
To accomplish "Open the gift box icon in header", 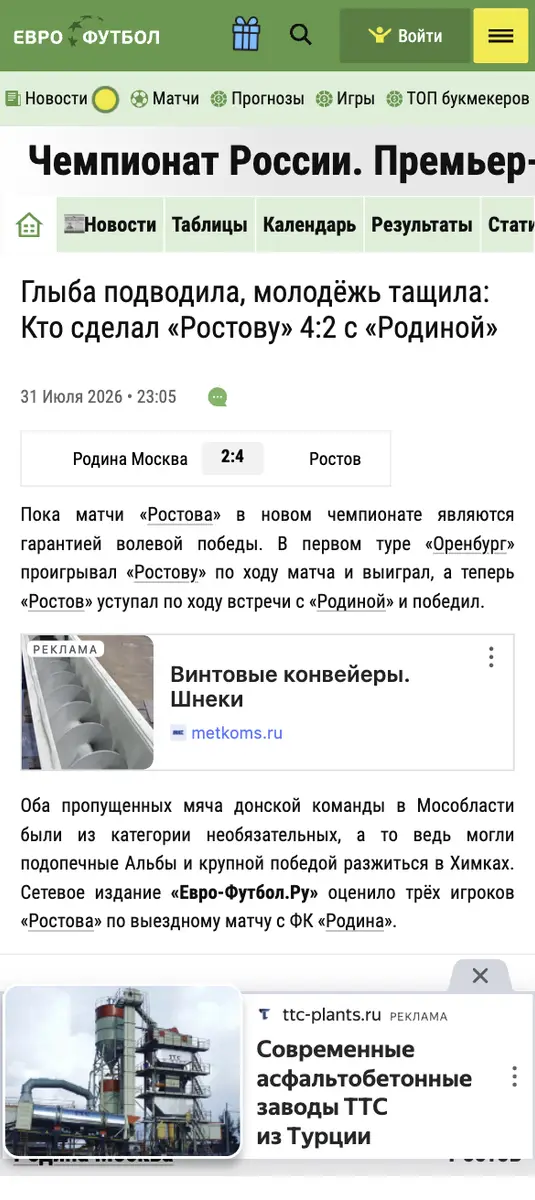I will 246,34.
